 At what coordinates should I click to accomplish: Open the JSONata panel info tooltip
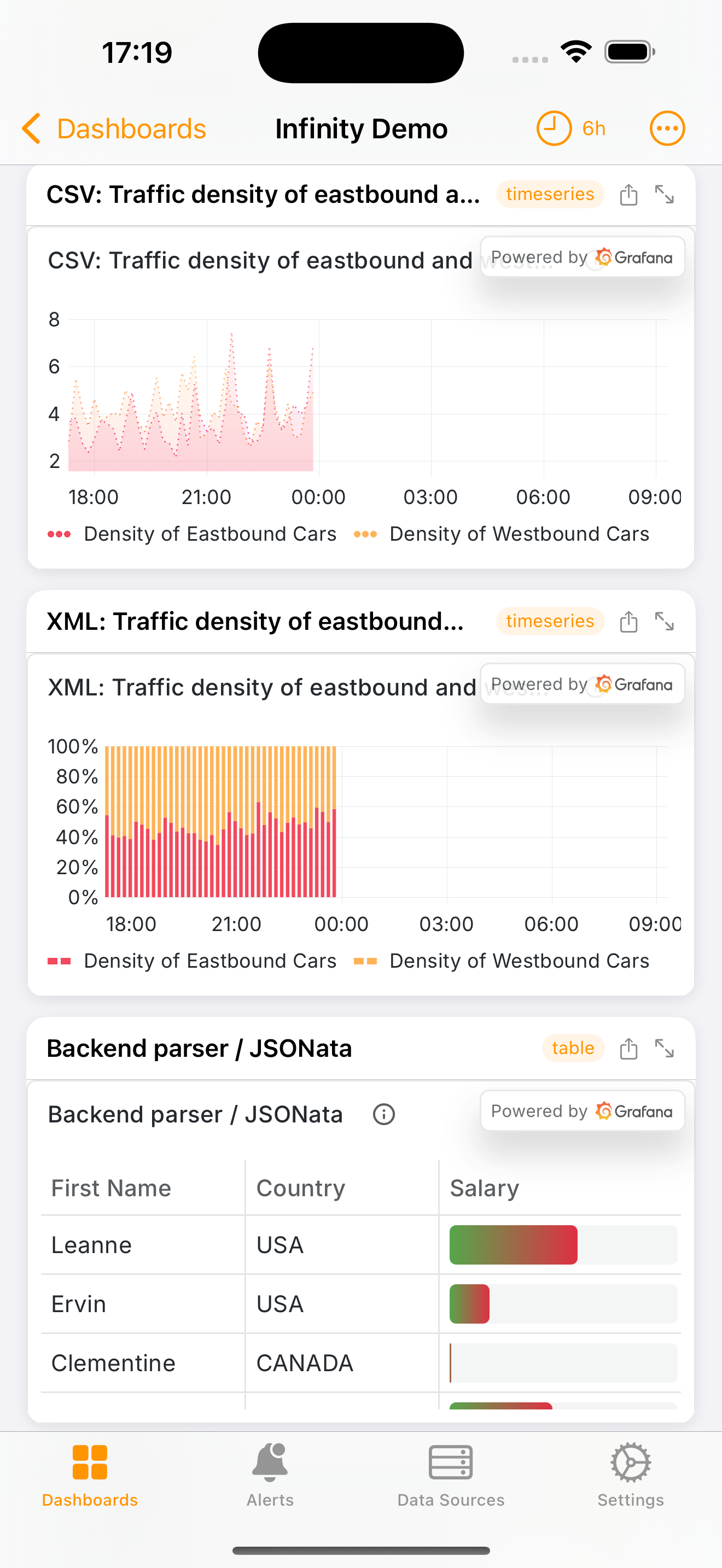coord(384,1114)
